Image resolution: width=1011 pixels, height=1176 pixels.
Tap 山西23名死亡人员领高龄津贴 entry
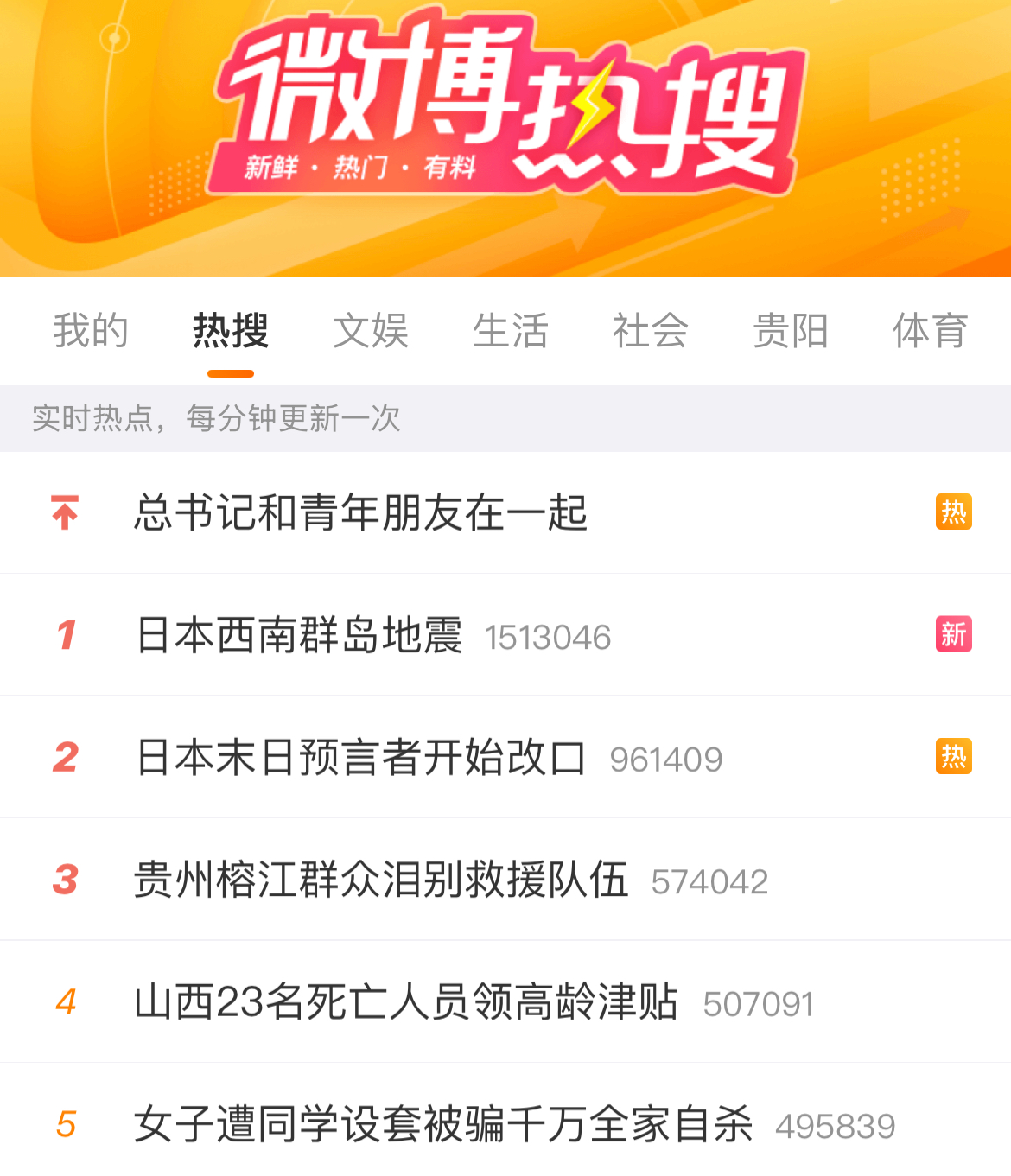click(x=406, y=1003)
